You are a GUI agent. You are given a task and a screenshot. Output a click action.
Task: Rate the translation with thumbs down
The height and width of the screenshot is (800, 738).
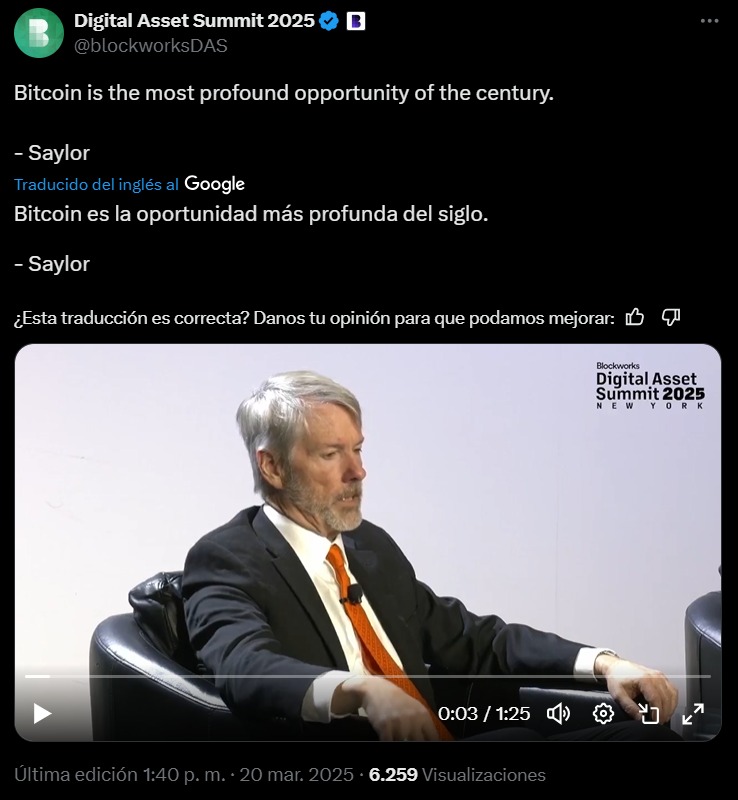pos(671,317)
